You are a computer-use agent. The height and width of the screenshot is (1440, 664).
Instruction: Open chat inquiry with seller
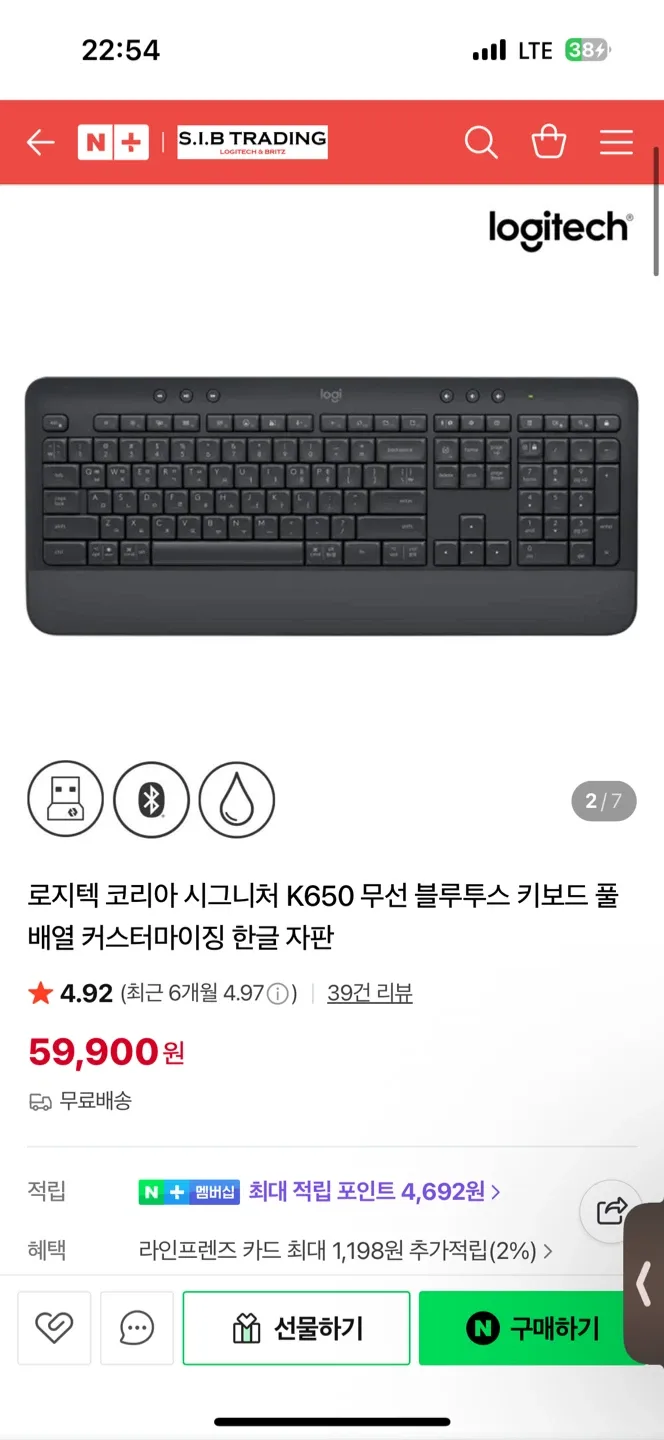(x=136, y=1327)
